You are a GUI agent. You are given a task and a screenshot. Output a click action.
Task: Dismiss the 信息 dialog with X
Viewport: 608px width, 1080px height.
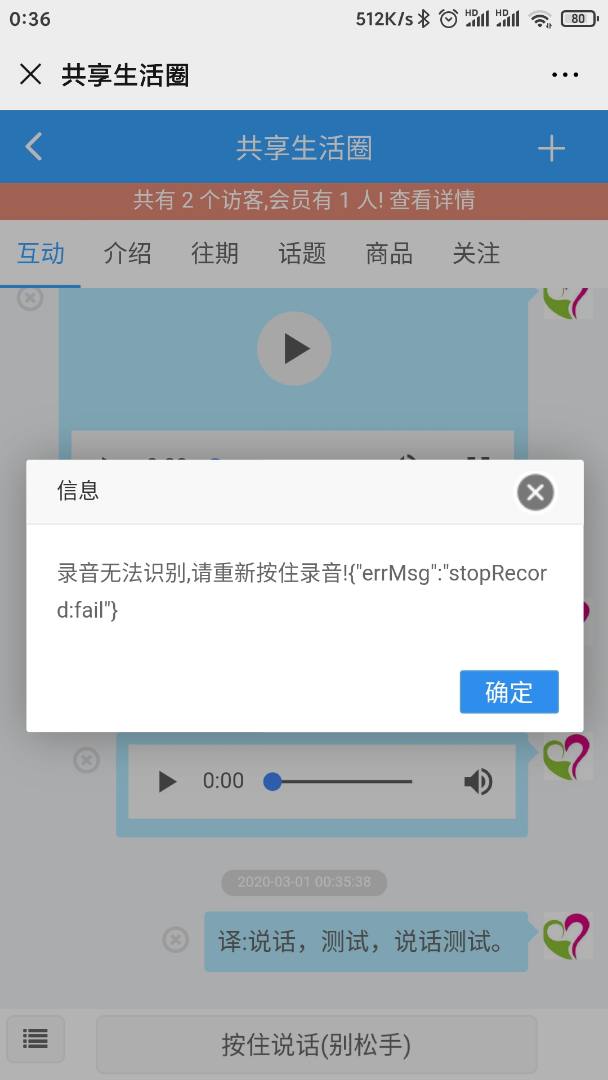(535, 492)
